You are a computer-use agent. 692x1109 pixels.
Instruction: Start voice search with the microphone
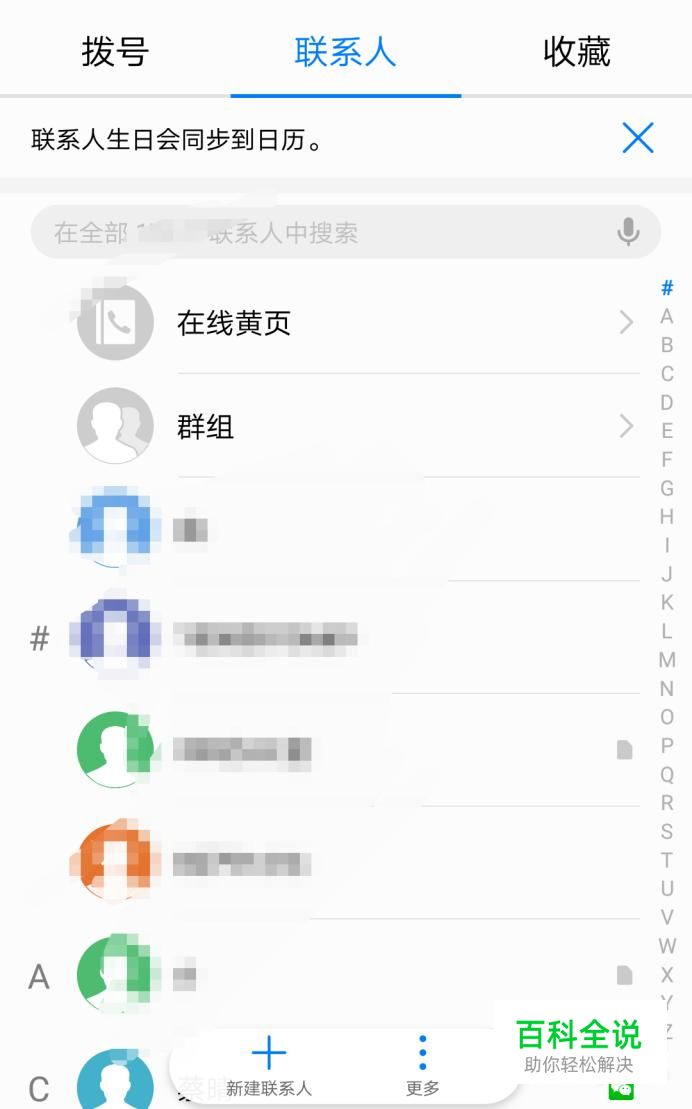[628, 233]
